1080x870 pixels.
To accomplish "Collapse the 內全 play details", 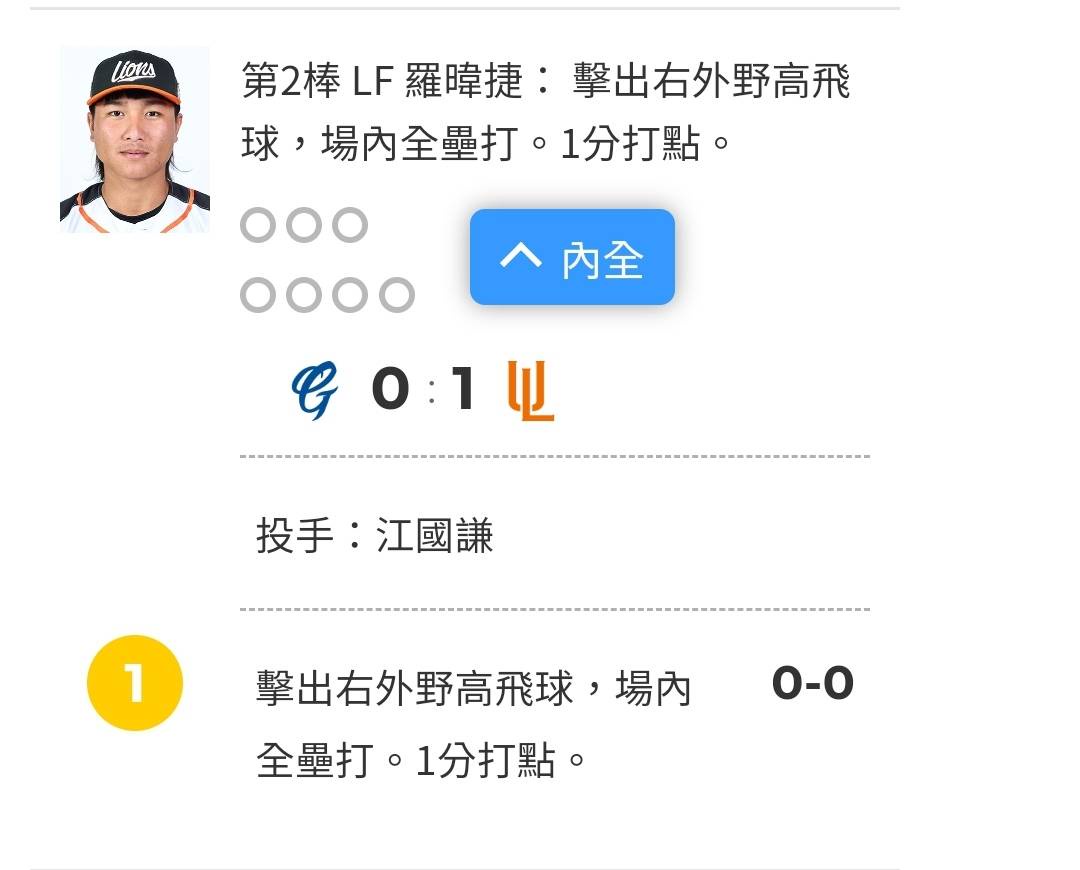I will coord(572,258).
